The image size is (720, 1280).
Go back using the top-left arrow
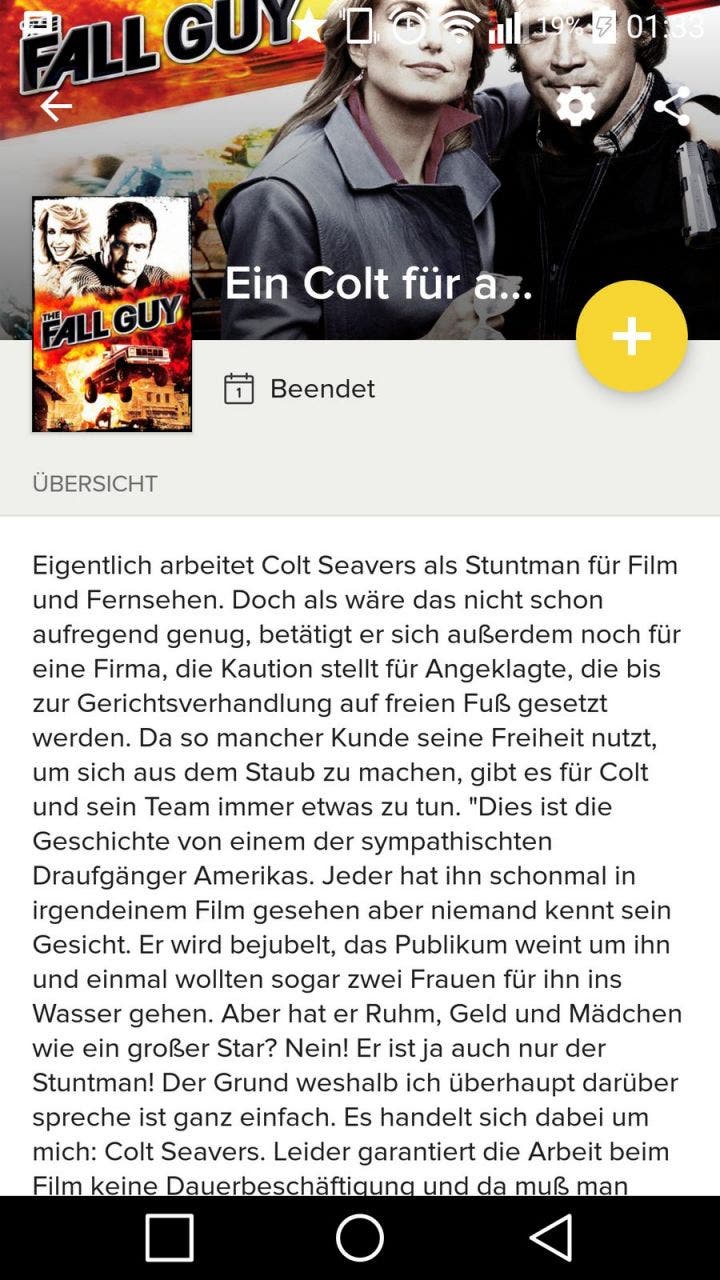tap(56, 106)
